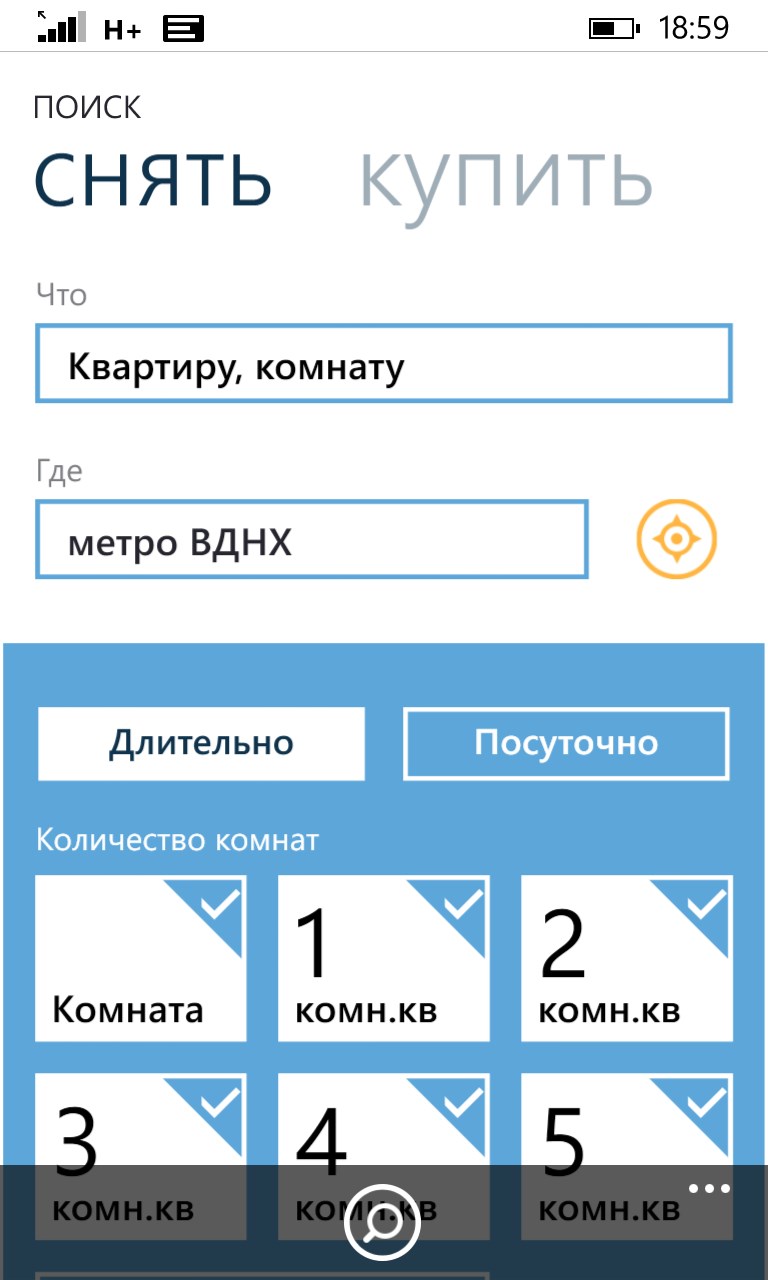Open the Квартиру, комнату dropdown
This screenshot has height=1280, width=768.
384,364
